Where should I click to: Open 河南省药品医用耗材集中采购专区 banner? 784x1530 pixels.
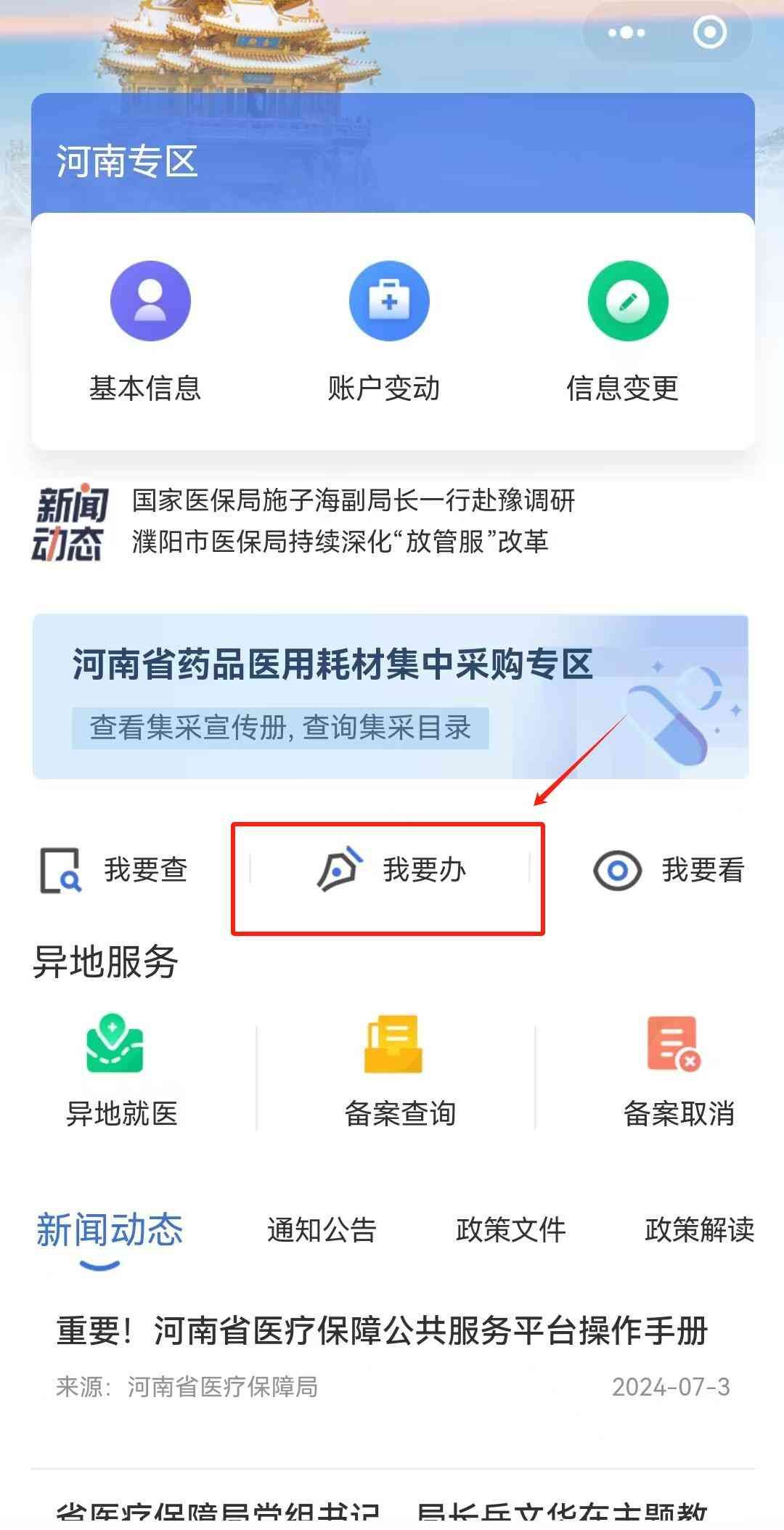click(391, 696)
